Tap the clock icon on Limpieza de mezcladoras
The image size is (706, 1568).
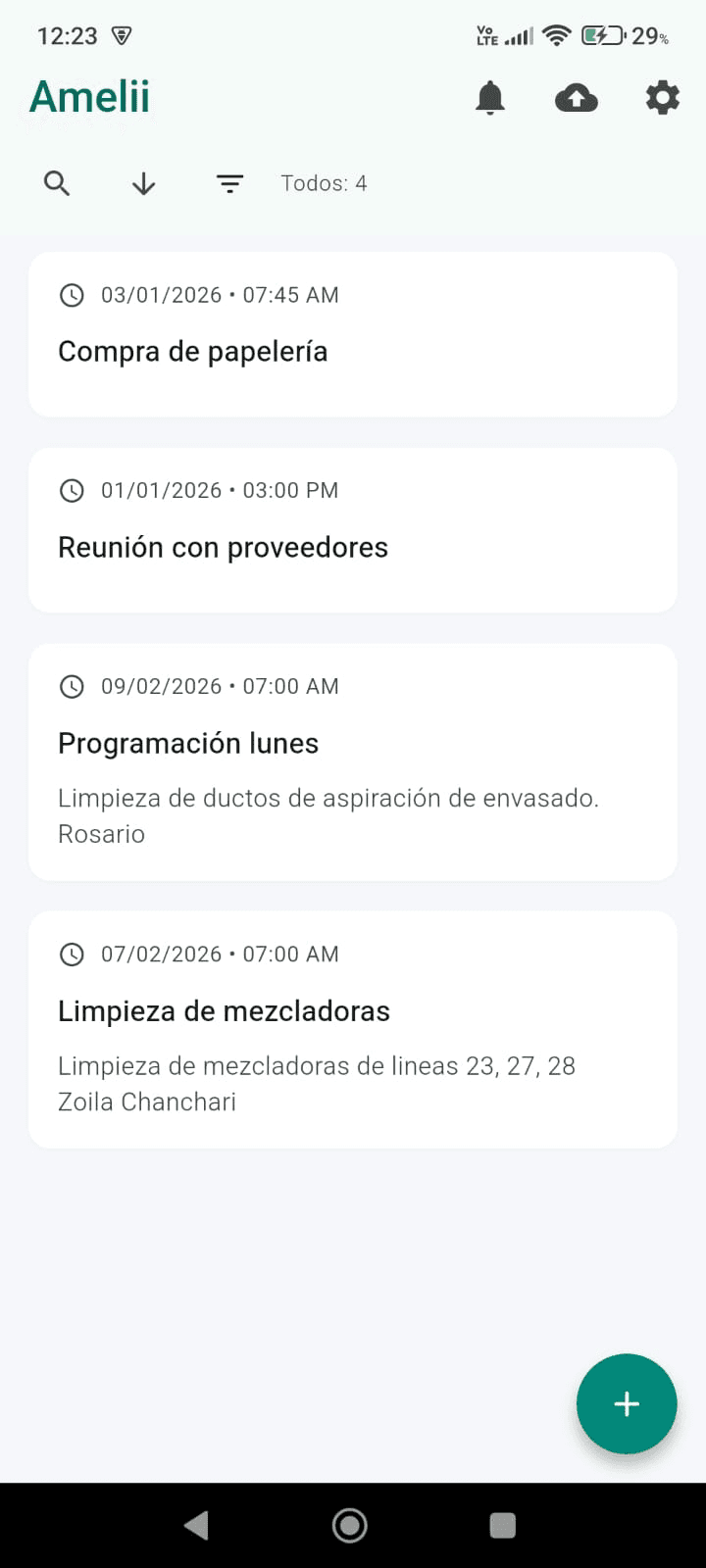tap(73, 954)
